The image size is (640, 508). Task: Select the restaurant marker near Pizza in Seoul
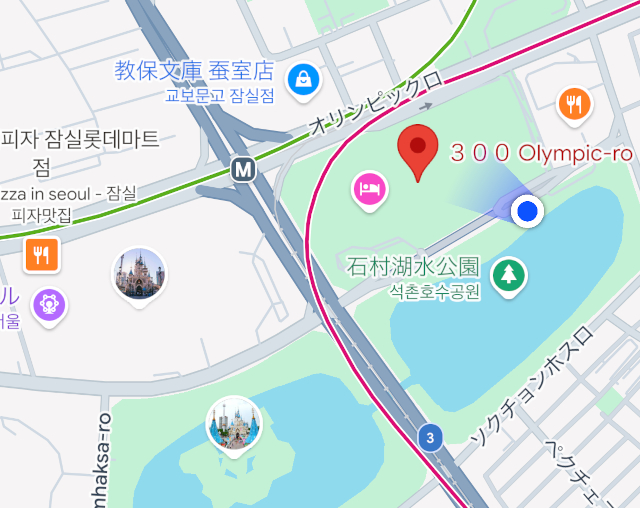(x=41, y=254)
